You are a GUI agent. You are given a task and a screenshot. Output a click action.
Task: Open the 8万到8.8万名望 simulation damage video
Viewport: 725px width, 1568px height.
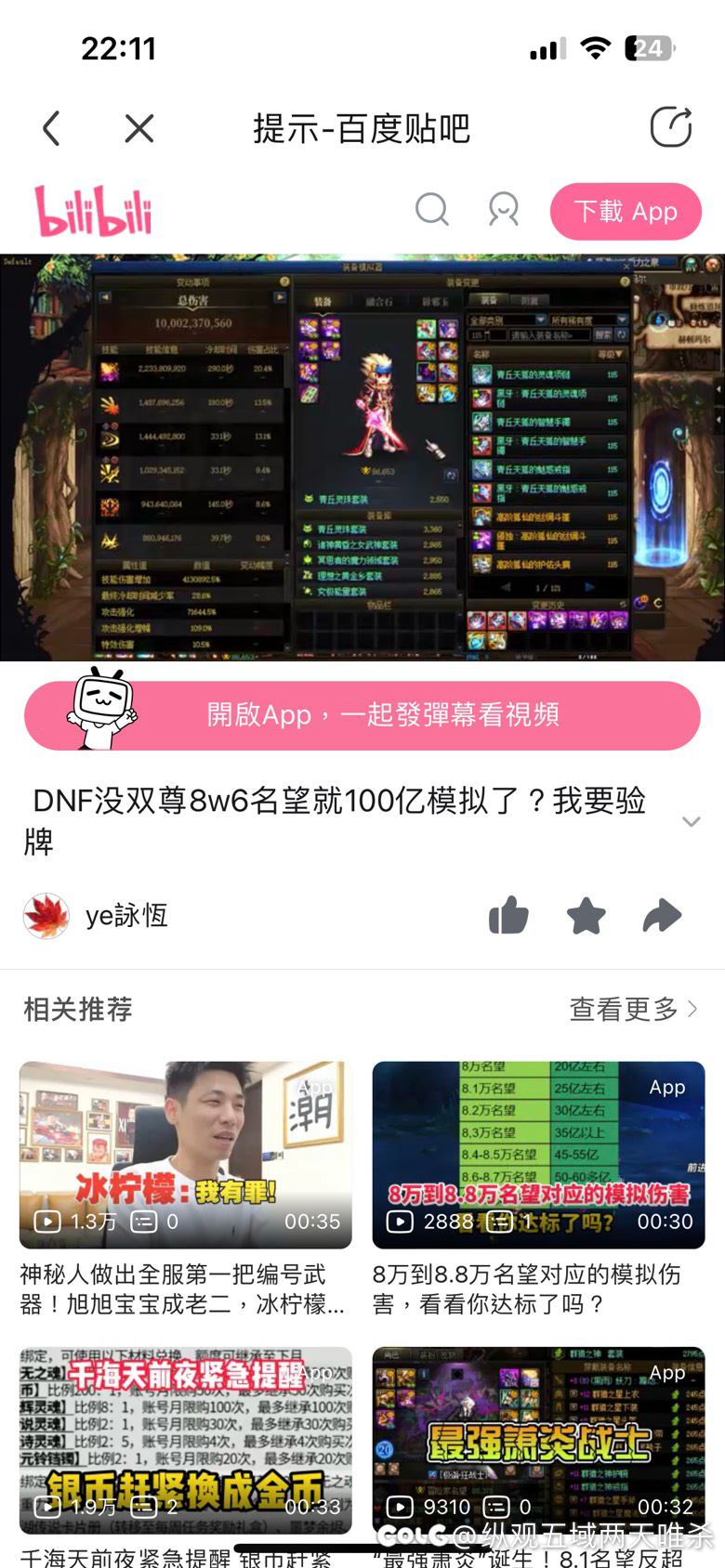pos(538,1155)
